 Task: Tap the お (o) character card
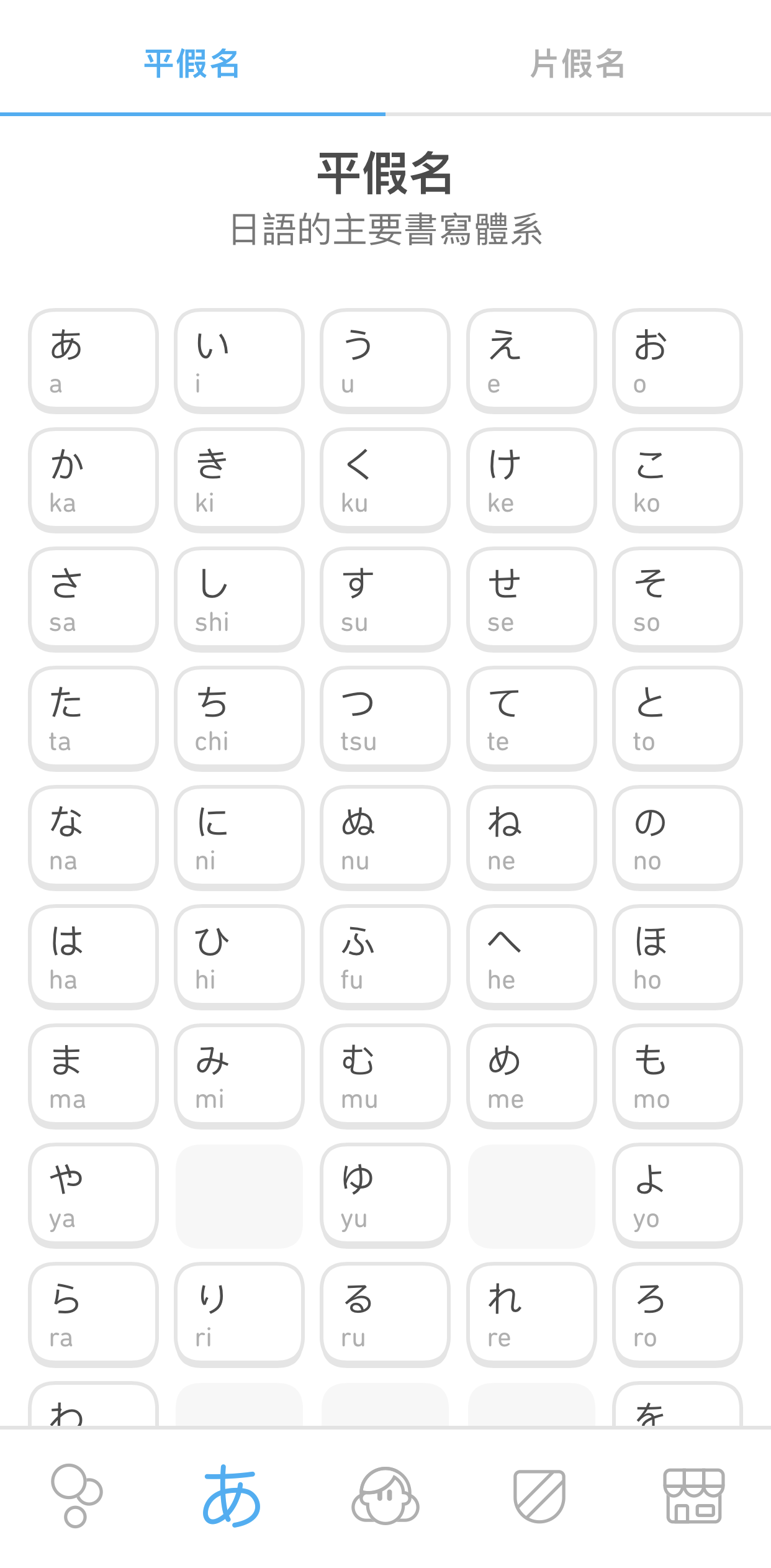coord(678,361)
